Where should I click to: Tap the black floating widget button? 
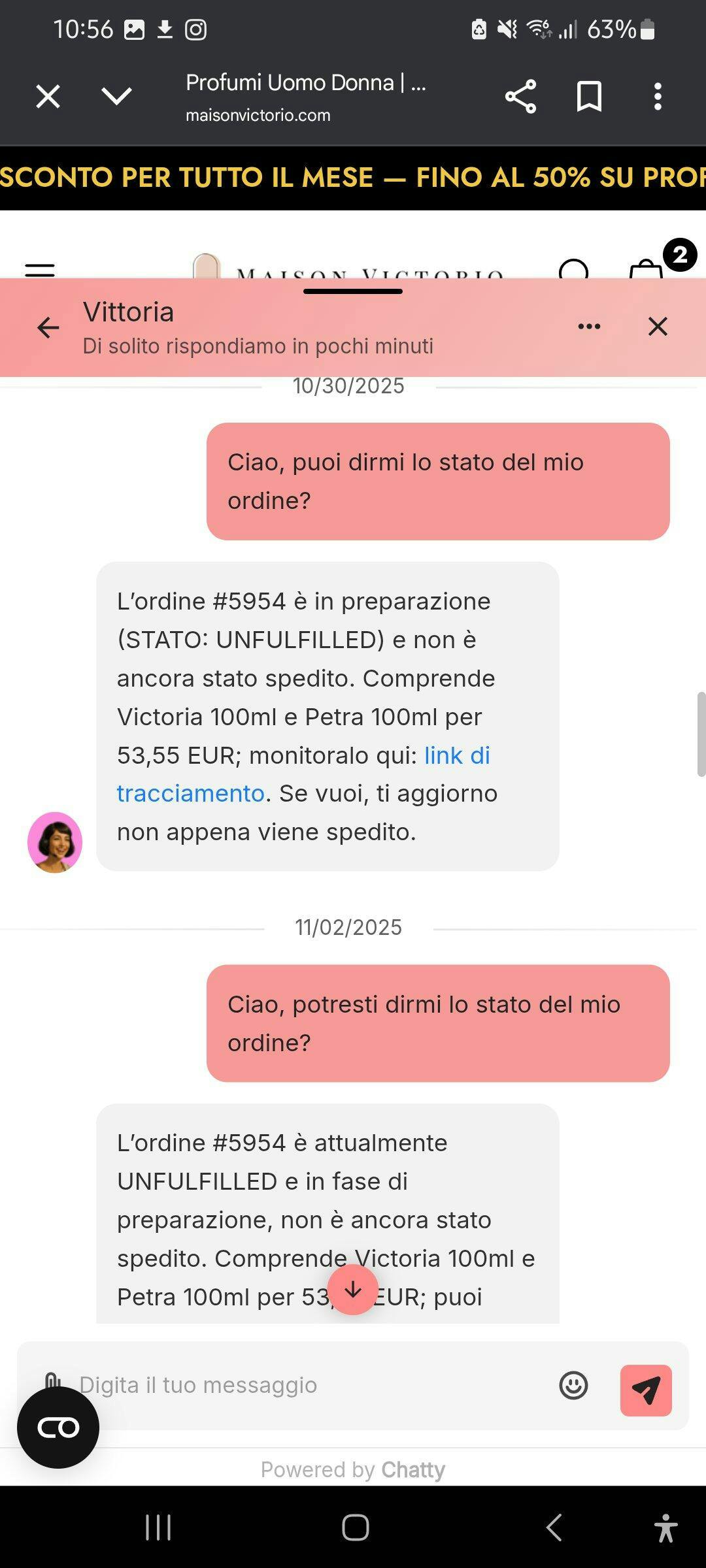[58, 1428]
